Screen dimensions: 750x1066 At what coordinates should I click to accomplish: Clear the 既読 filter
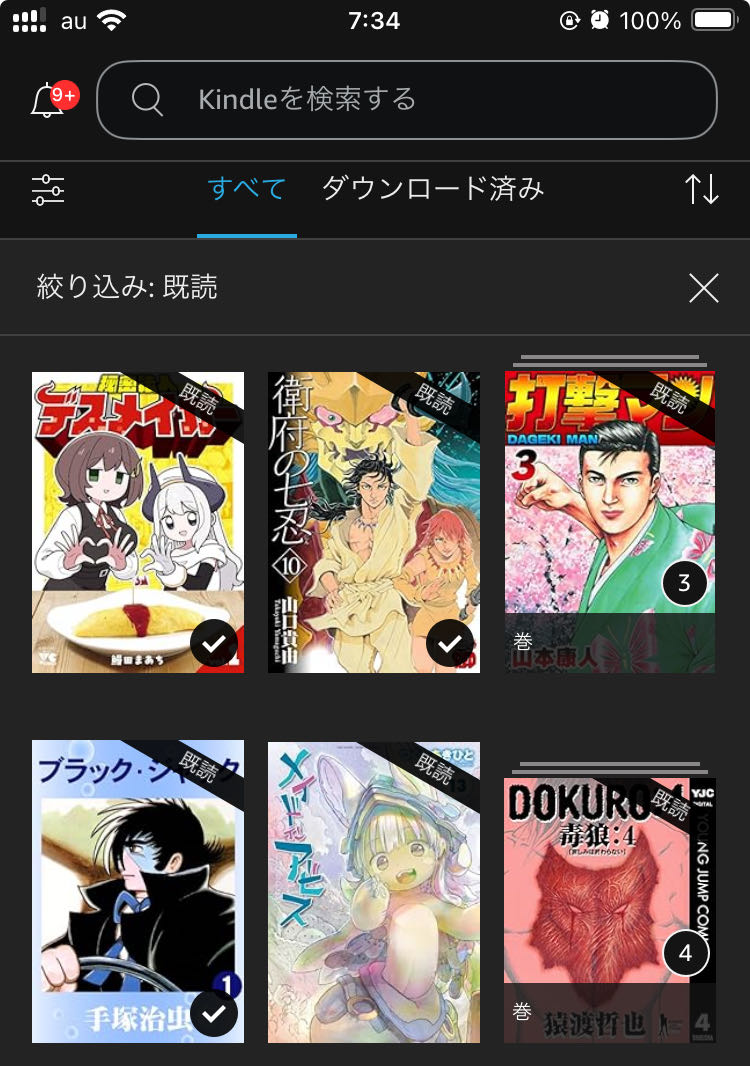click(x=704, y=288)
